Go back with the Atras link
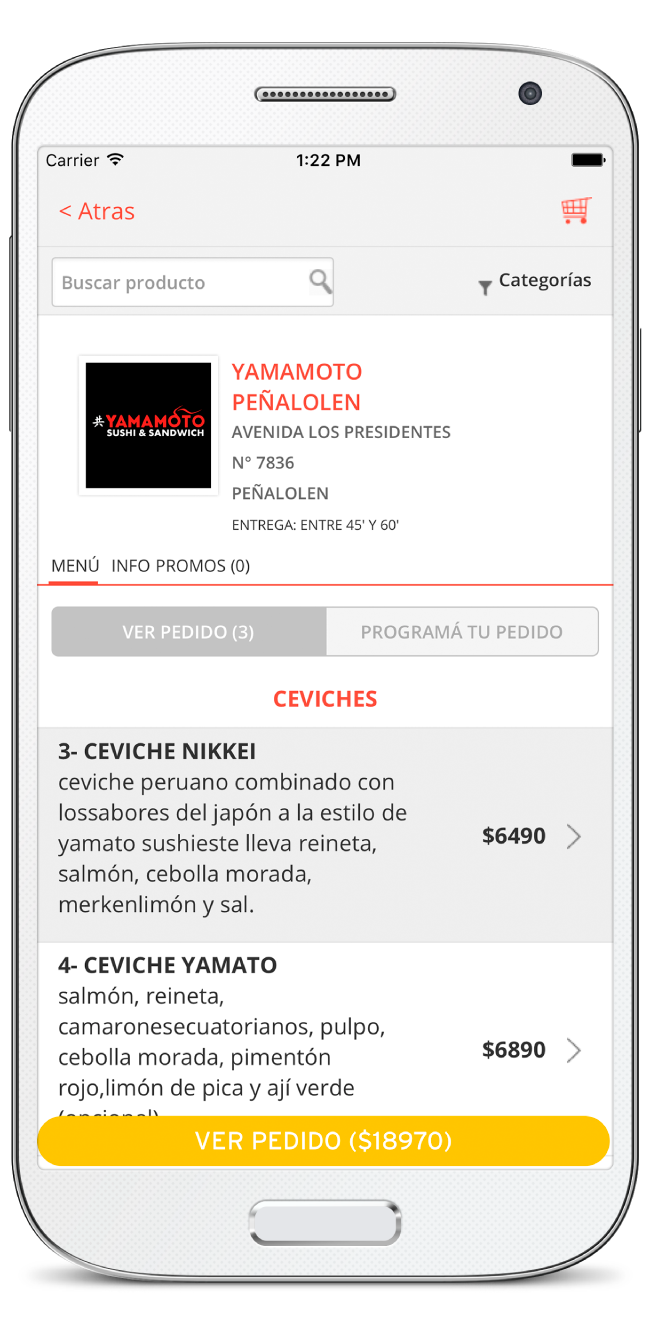This screenshot has width=649, height=1323. [x=97, y=211]
